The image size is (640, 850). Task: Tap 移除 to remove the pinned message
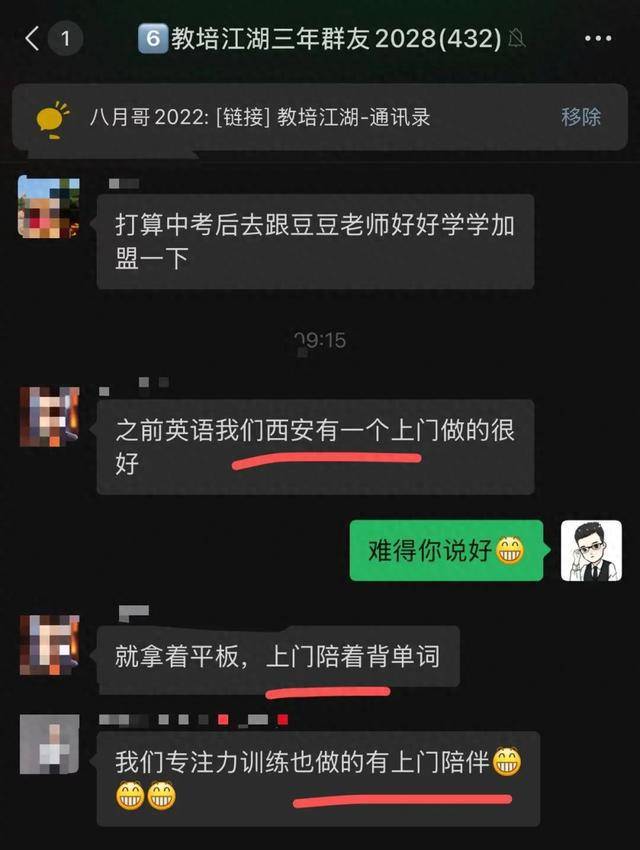click(x=581, y=117)
